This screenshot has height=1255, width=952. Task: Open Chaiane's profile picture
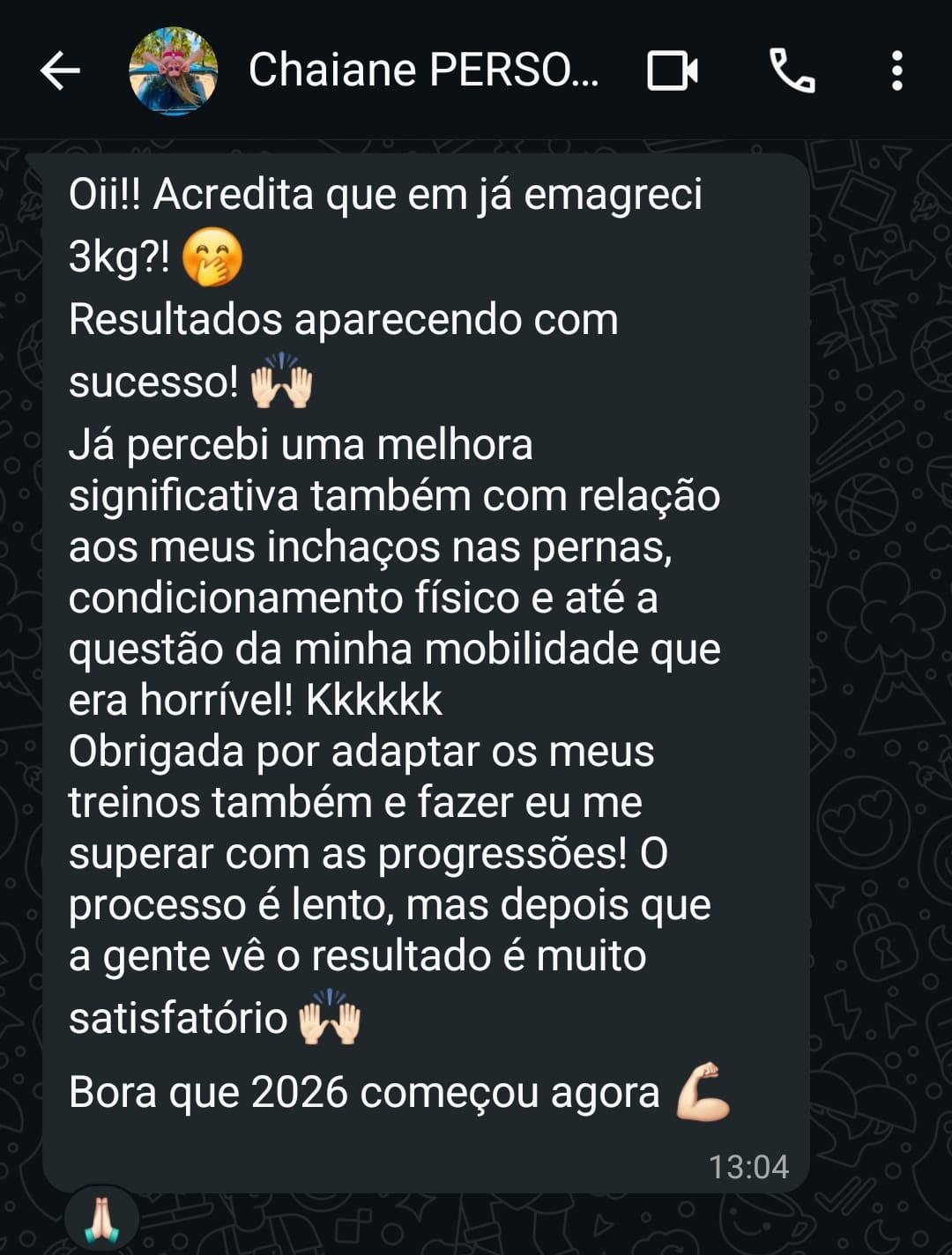173,71
